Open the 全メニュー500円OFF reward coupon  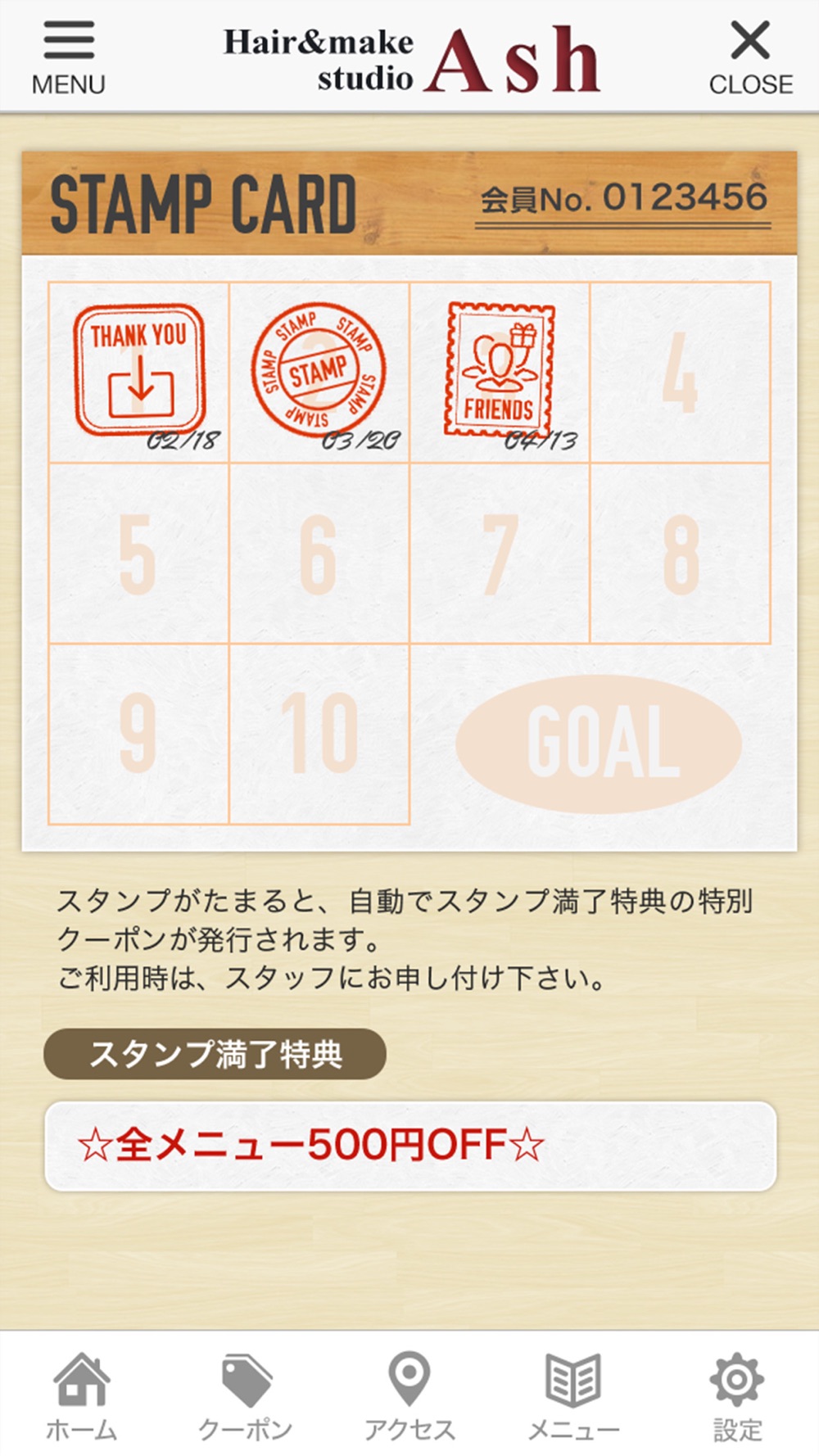(x=410, y=1146)
